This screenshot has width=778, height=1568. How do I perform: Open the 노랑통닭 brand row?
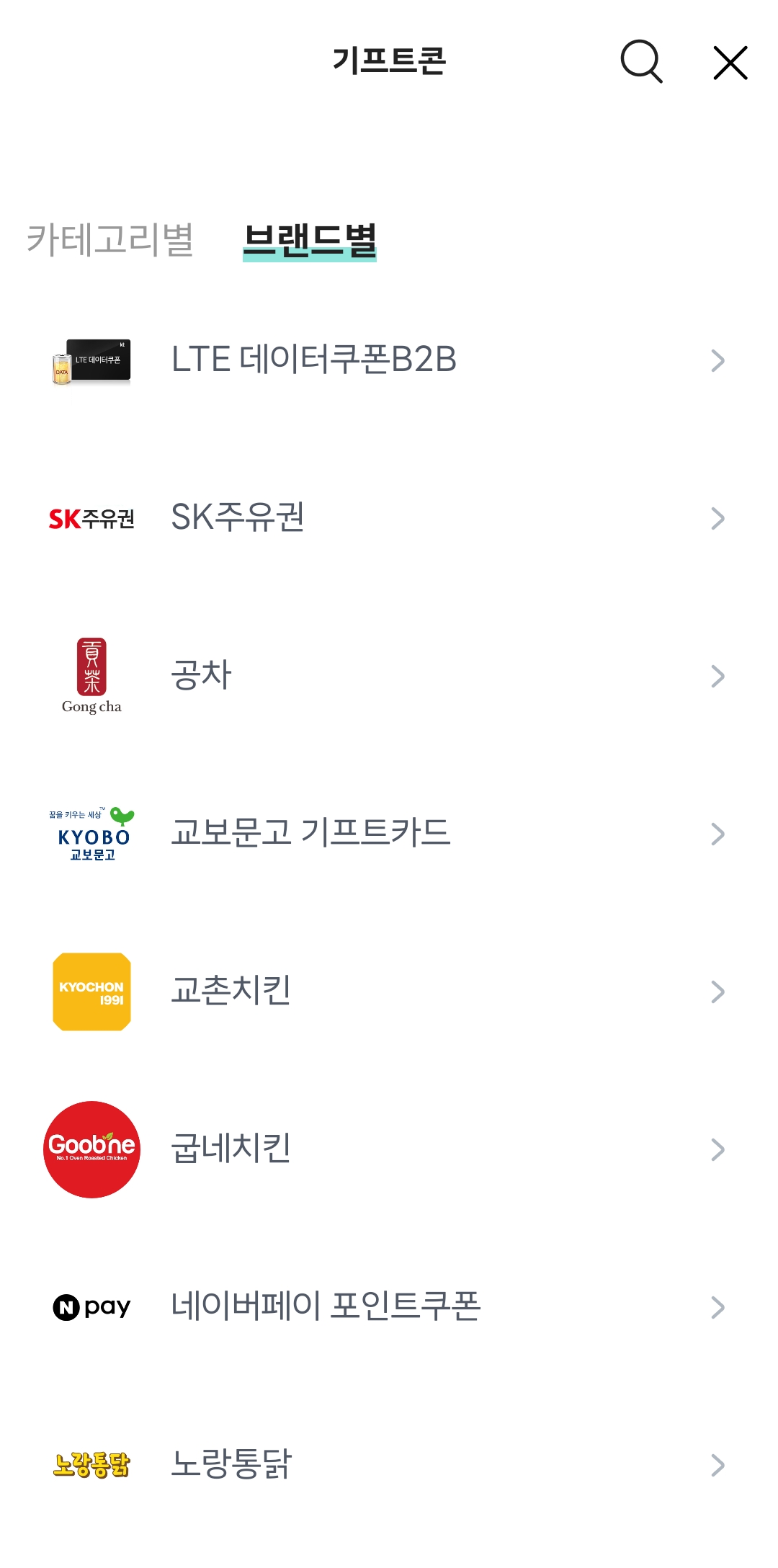pyautogui.click(x=389, y=1464)
